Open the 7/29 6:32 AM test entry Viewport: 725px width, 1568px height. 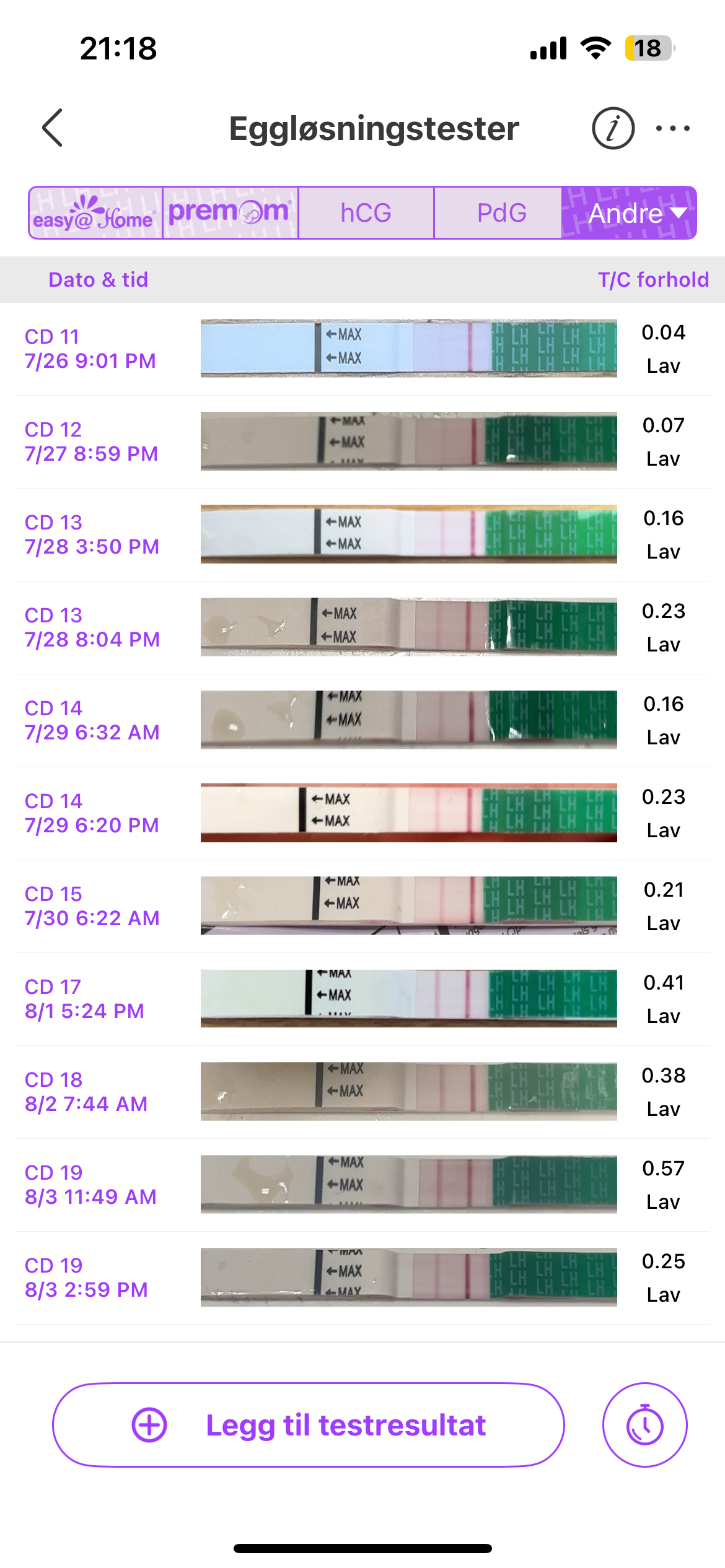click(362, 720)
